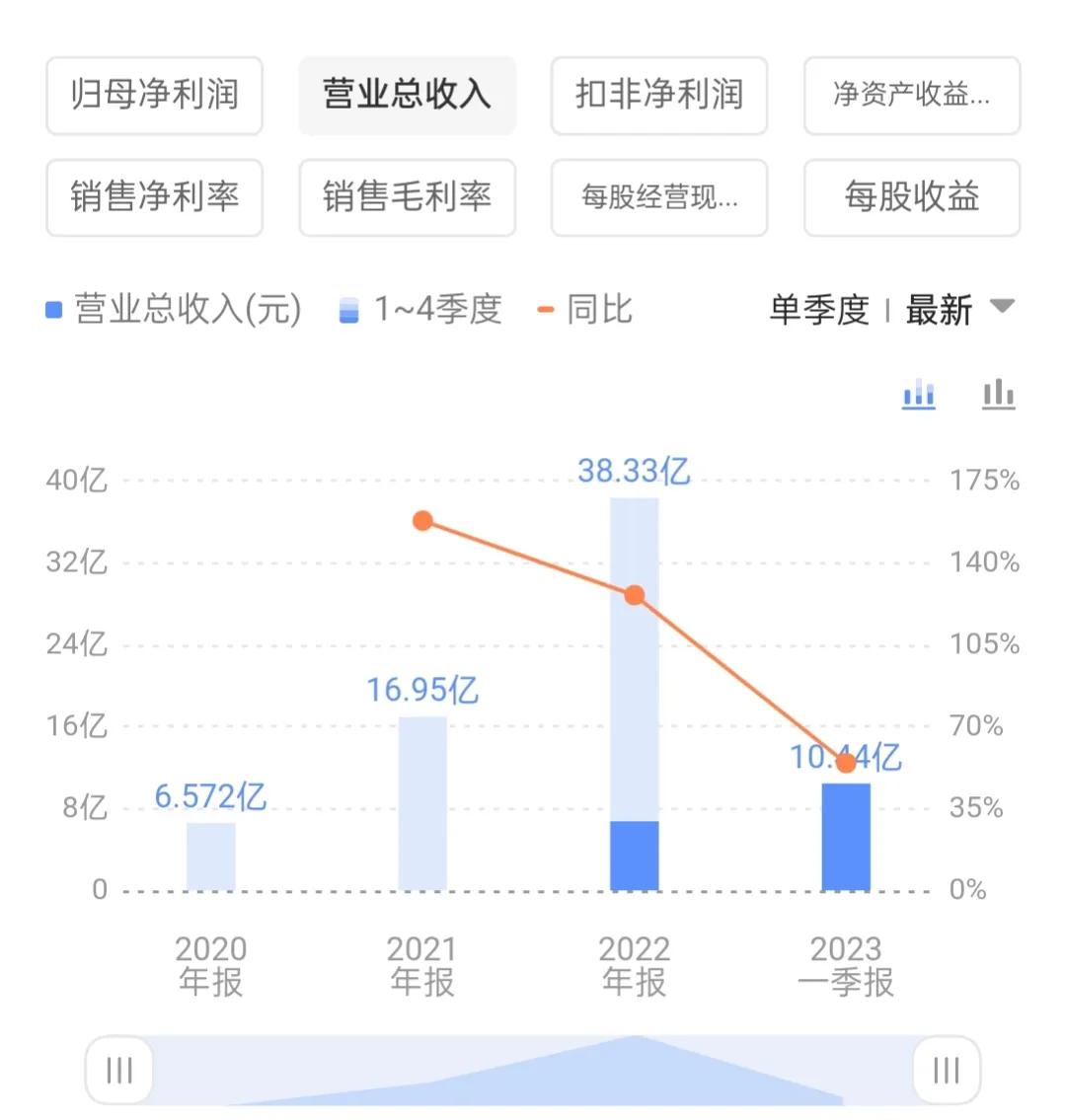The image size is (1066, 1120).
Task: Click the 销售毛利率 button
Action: pos(407,198)
